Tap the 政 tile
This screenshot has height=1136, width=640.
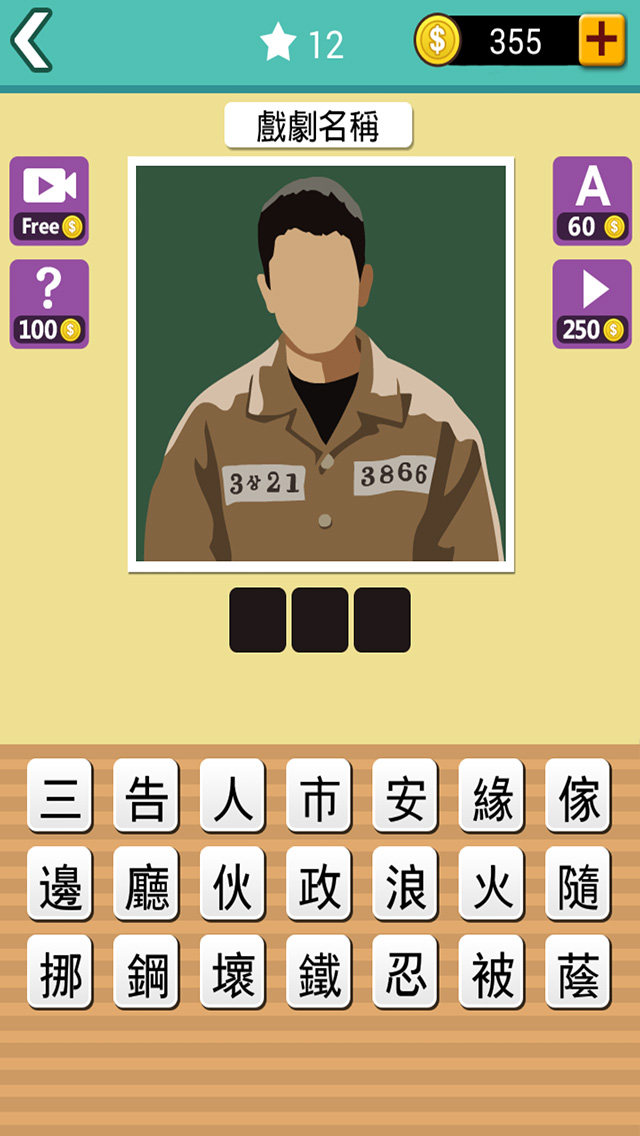(319, 884)
